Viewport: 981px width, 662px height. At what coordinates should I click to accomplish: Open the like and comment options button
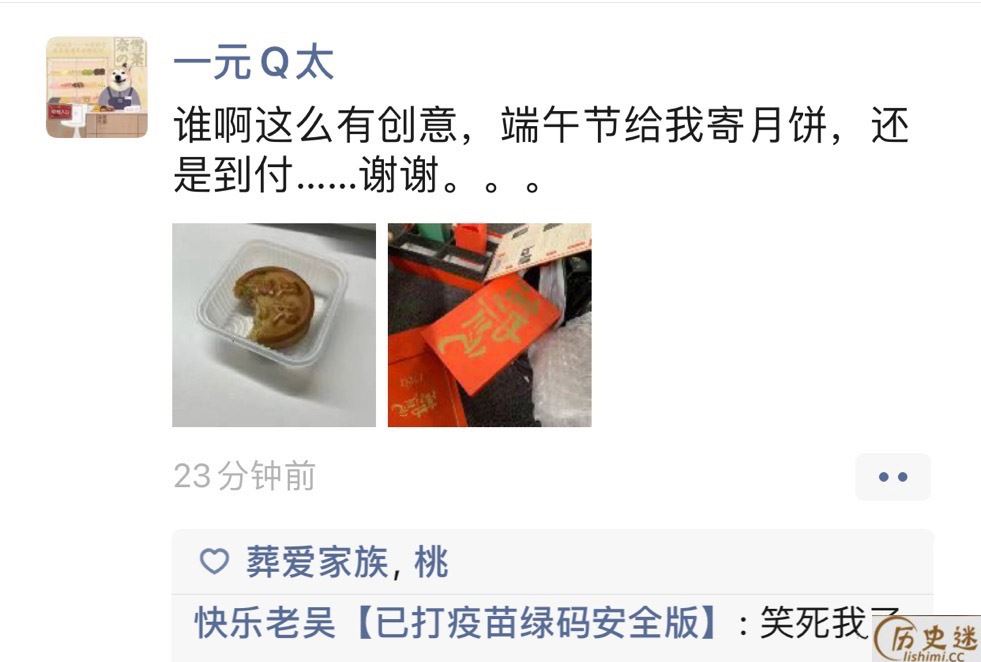pyautogui.click(x=892, y=477)
